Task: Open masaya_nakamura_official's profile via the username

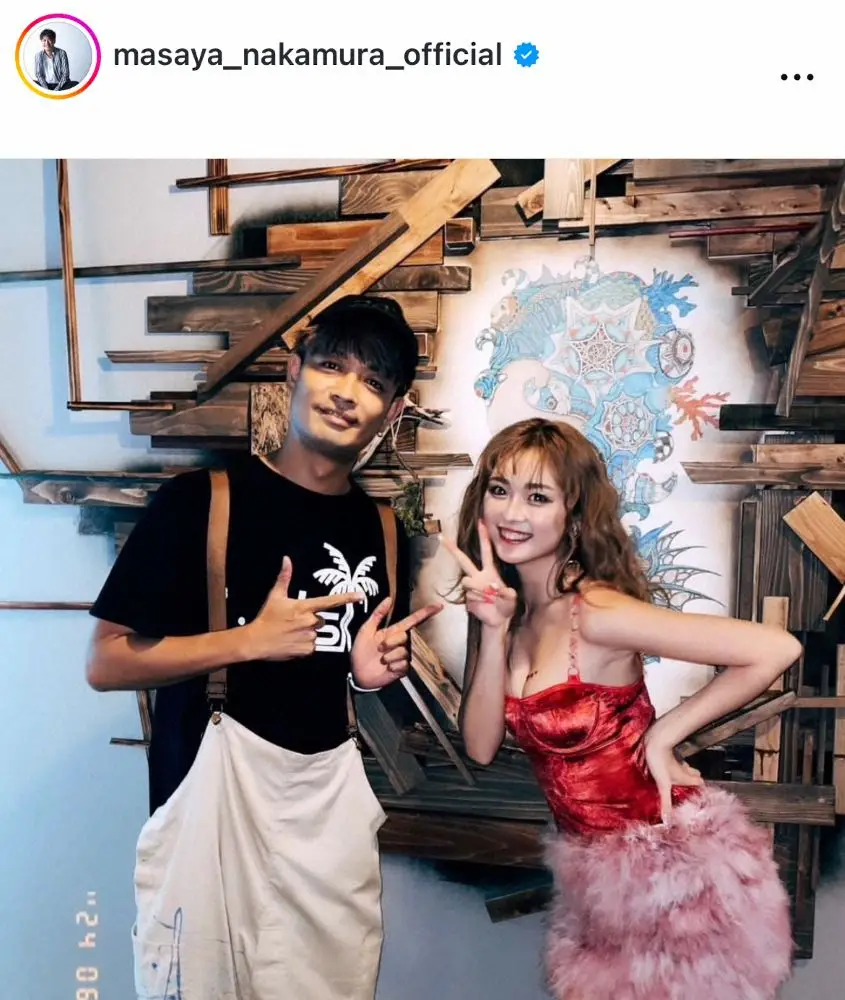Action: pos(307,55)
